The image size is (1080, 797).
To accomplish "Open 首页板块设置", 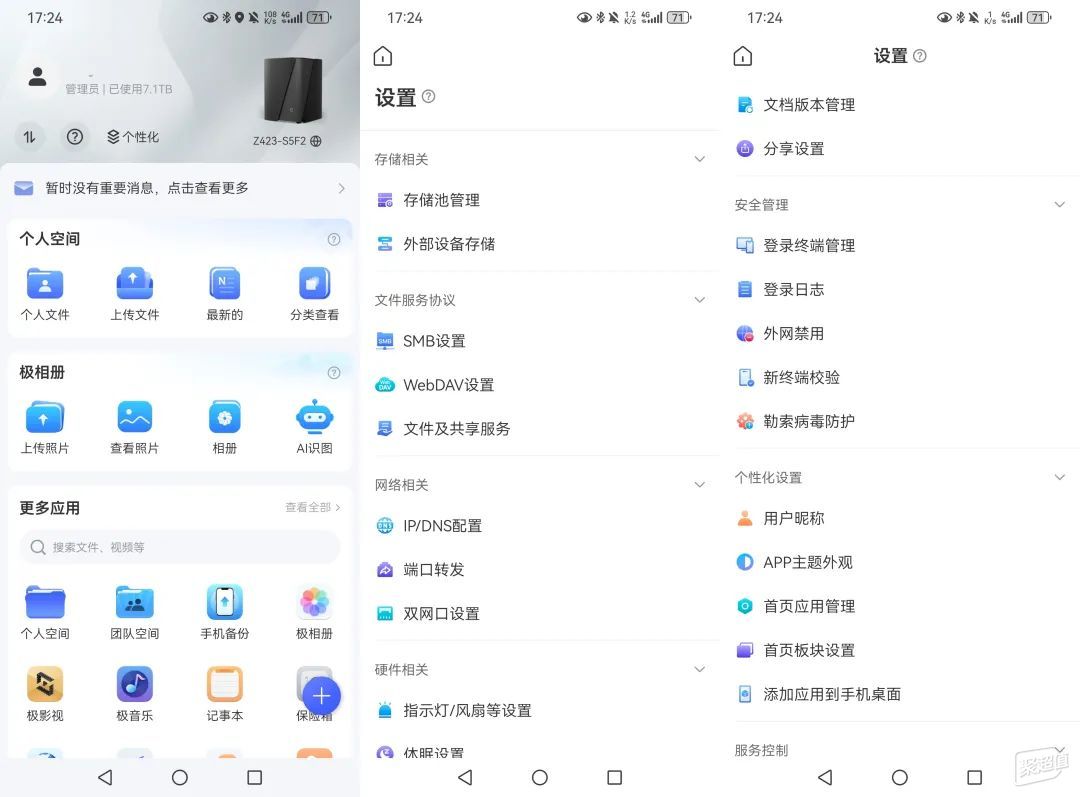I will click(x=808, y=650).
